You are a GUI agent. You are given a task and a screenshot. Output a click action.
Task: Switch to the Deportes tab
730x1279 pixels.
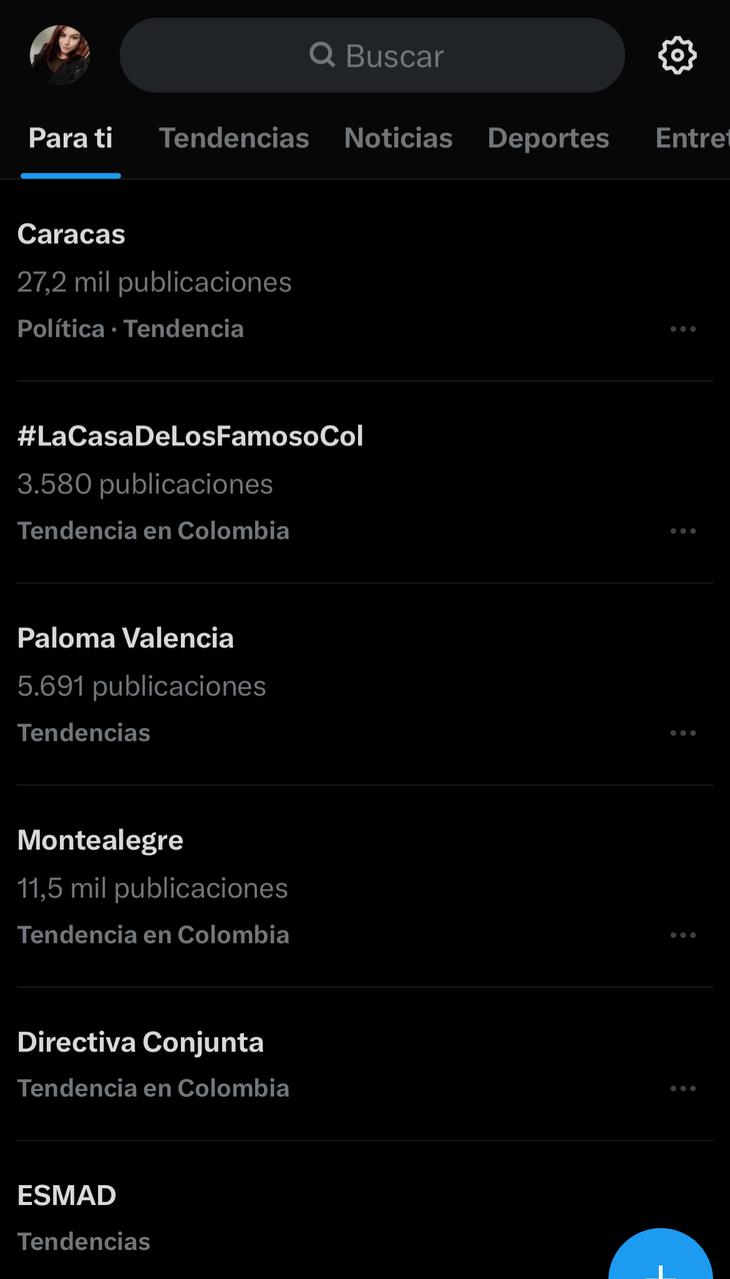tap(548, 137)
